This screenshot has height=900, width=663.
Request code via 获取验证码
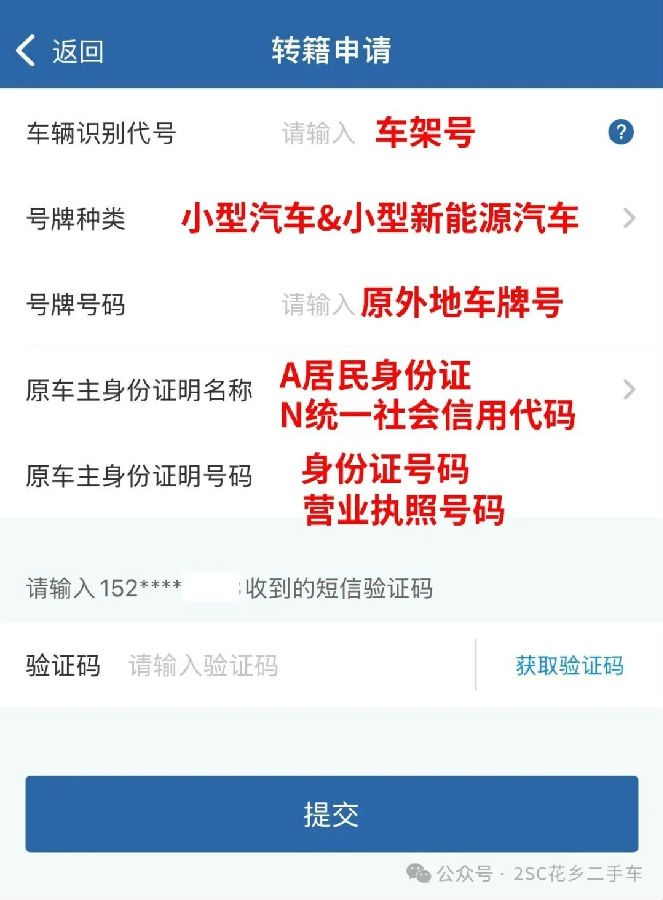[569, 666]
